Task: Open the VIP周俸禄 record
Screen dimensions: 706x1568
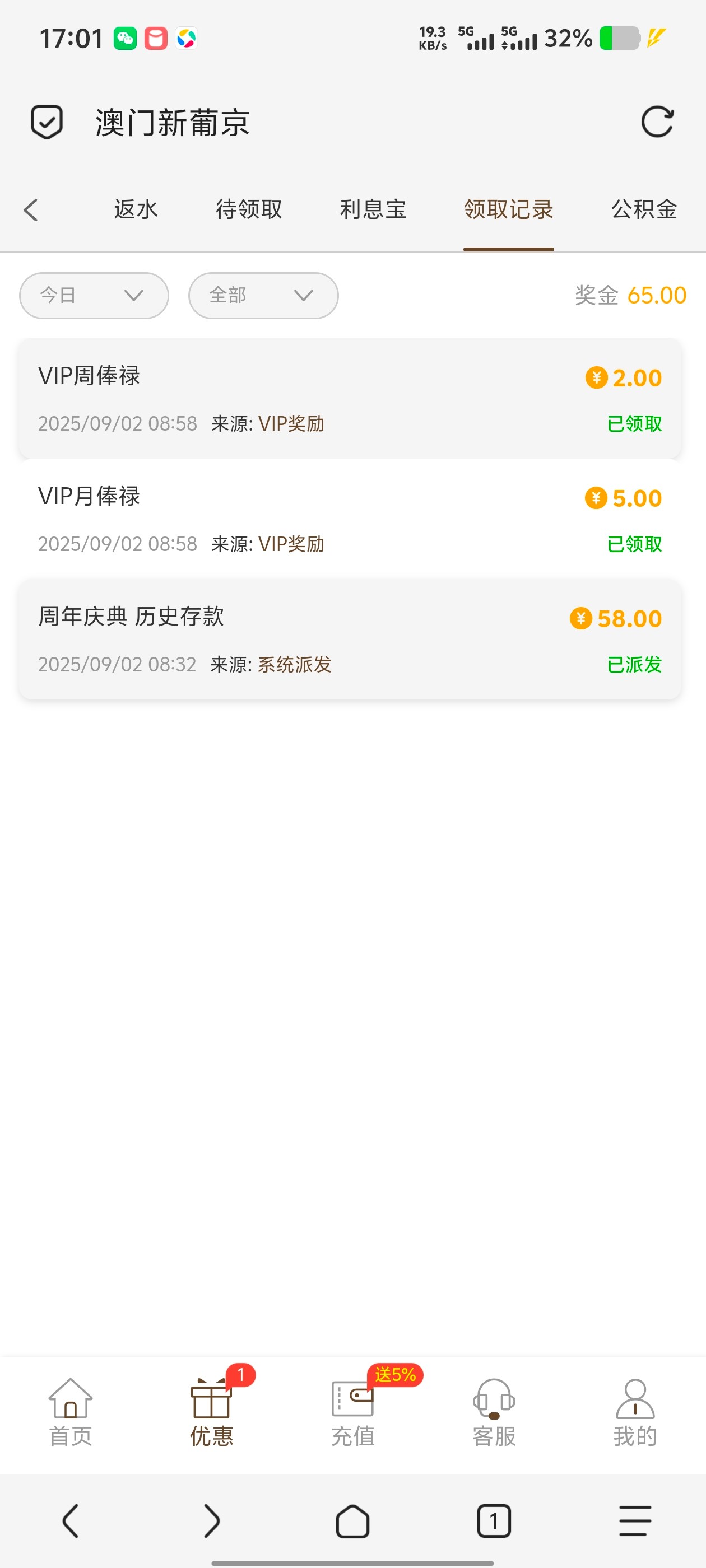Action: pos(349,398)
